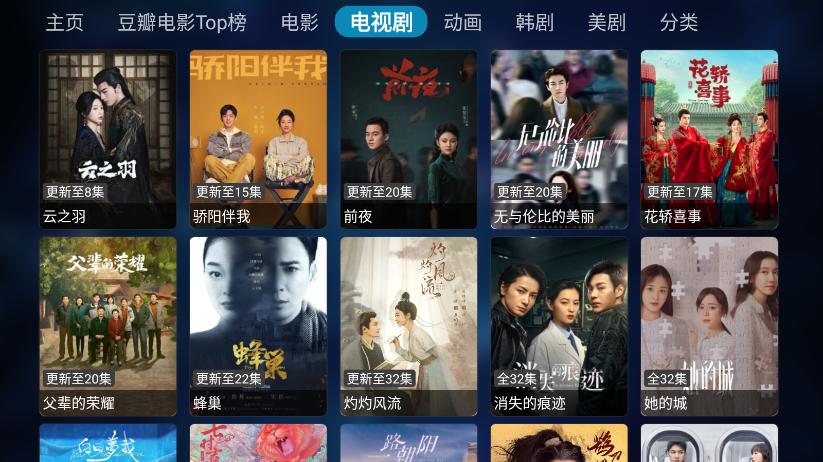Open the series 骄阳伴我

pos(258,139)
